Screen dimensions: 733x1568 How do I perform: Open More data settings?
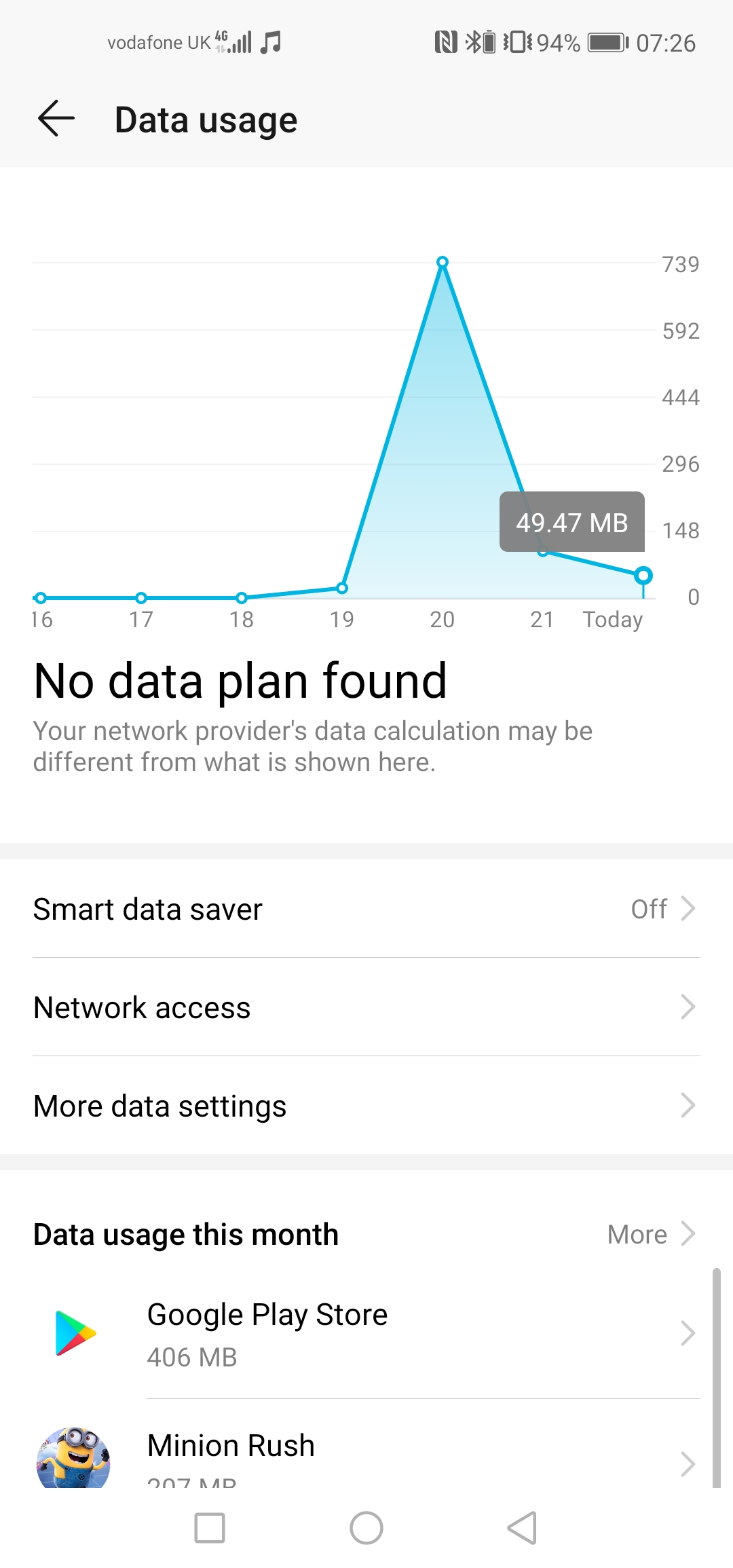[x=366, y=1106]
